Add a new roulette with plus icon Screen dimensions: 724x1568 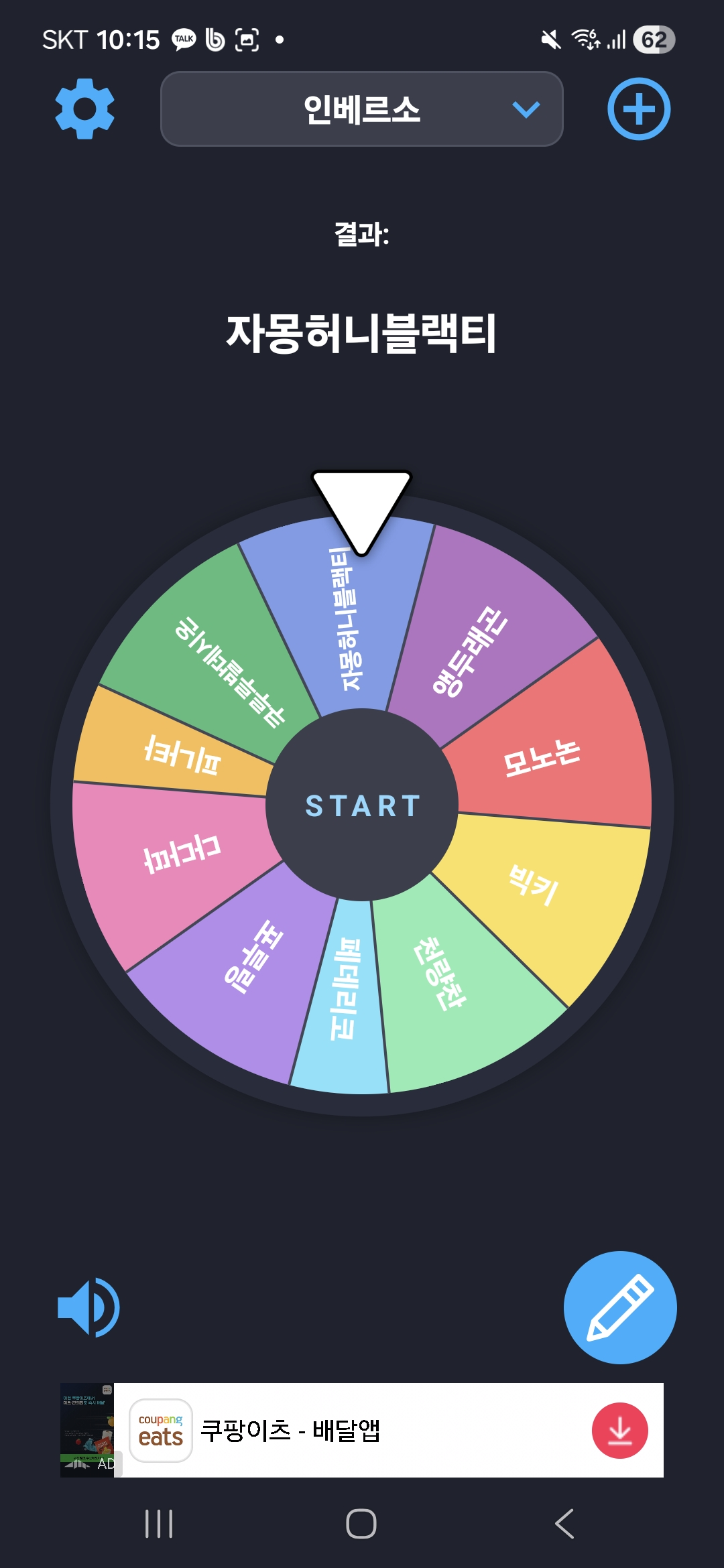tap(639, 109)
